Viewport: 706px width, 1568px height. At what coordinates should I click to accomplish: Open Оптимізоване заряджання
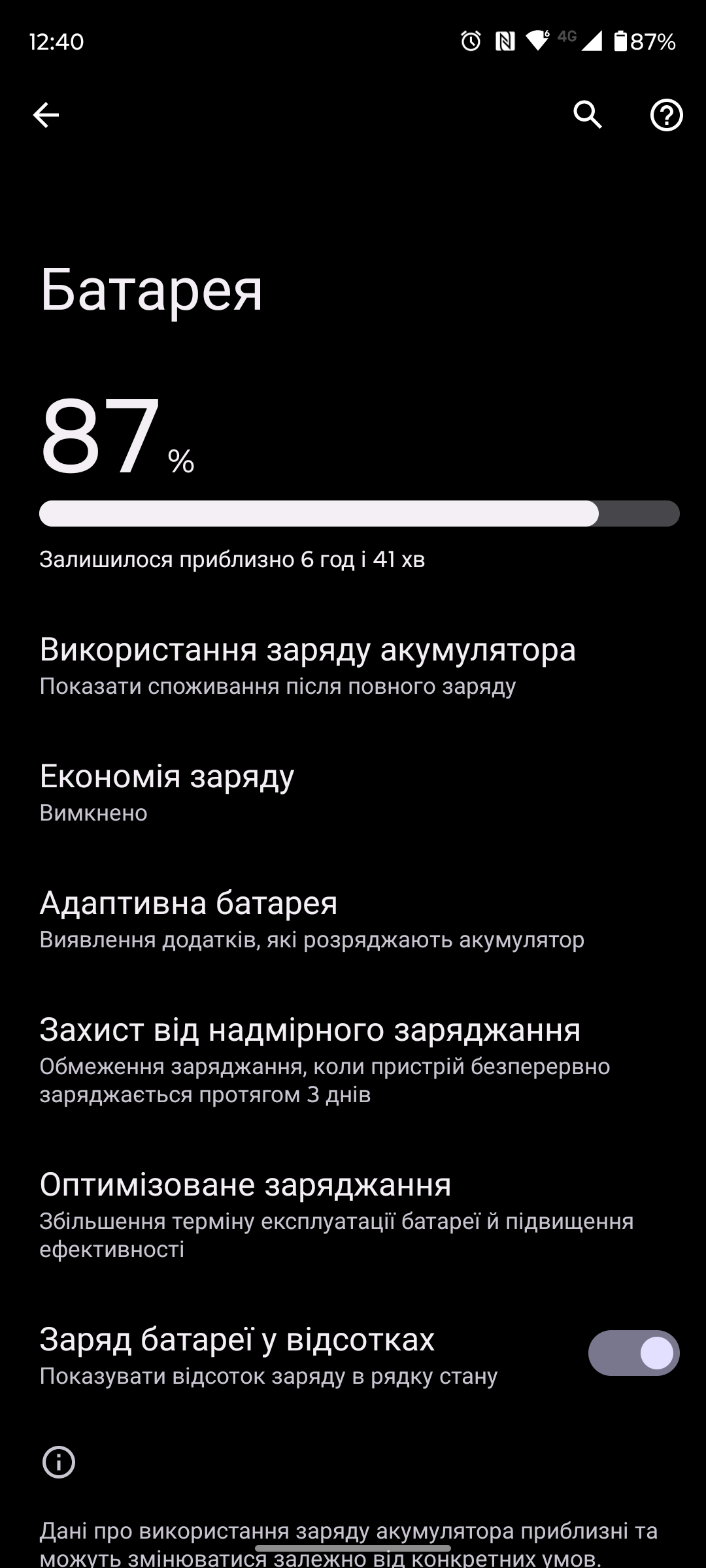pos(336,1214)
